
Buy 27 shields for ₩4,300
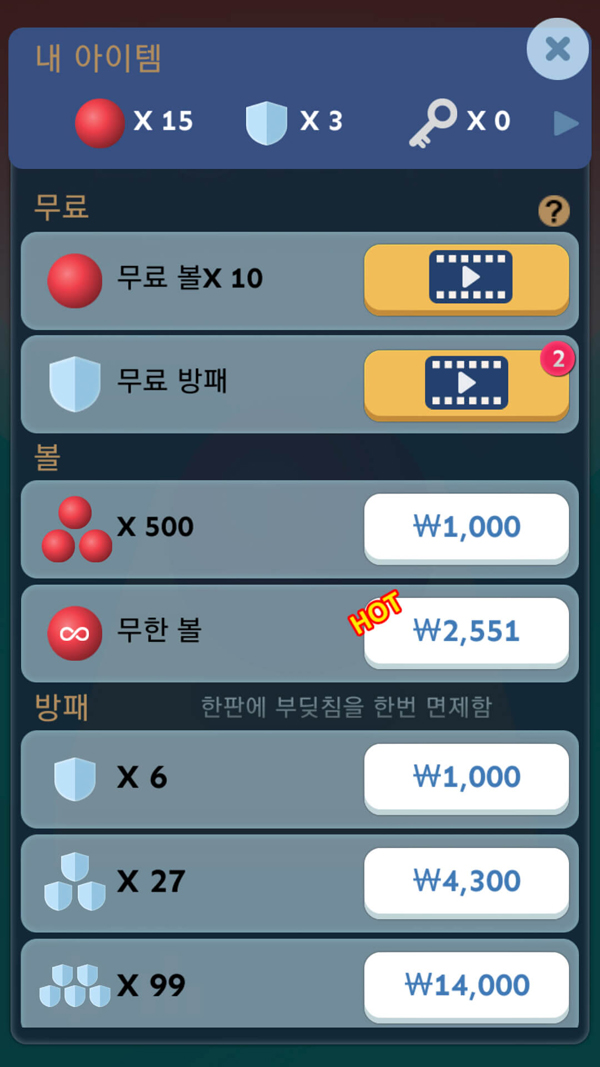click(x=467, y=881)
